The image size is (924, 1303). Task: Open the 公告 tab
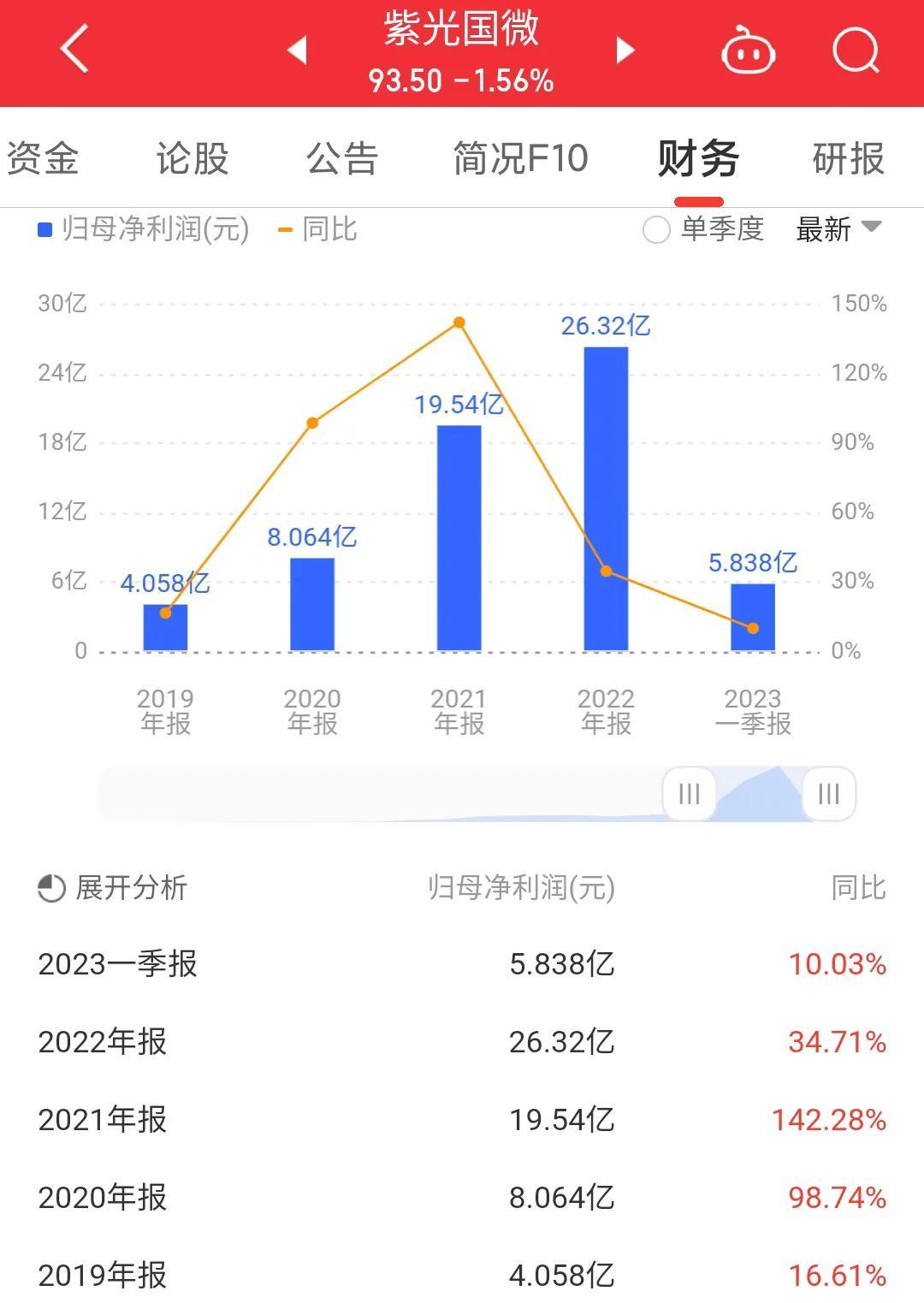[x=342, y=158]
